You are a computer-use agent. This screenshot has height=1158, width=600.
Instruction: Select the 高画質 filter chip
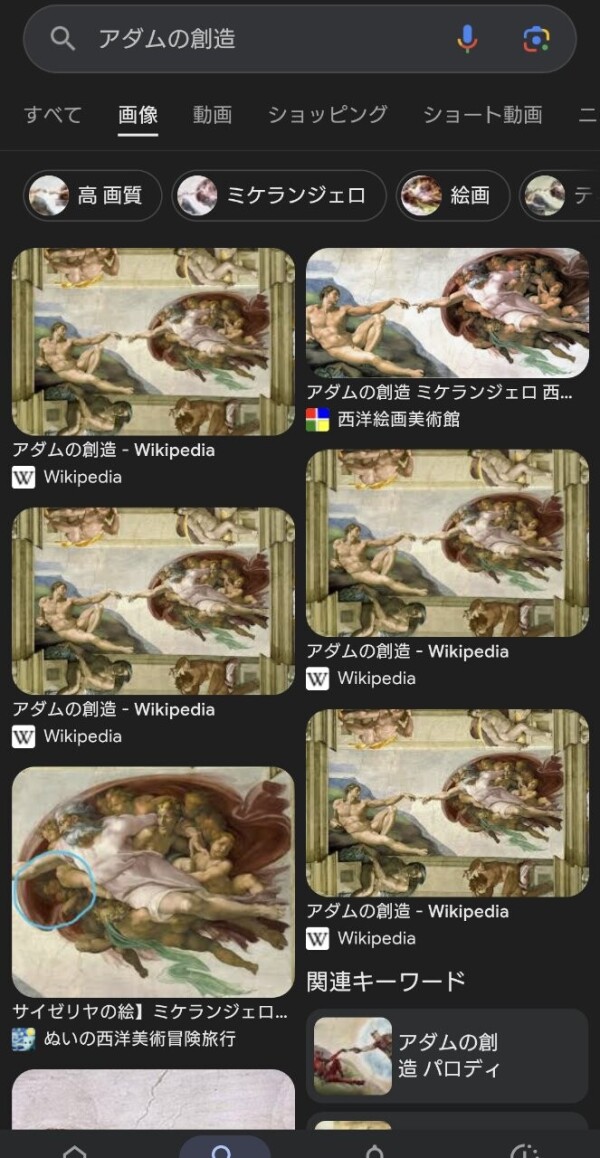point(92,195)
